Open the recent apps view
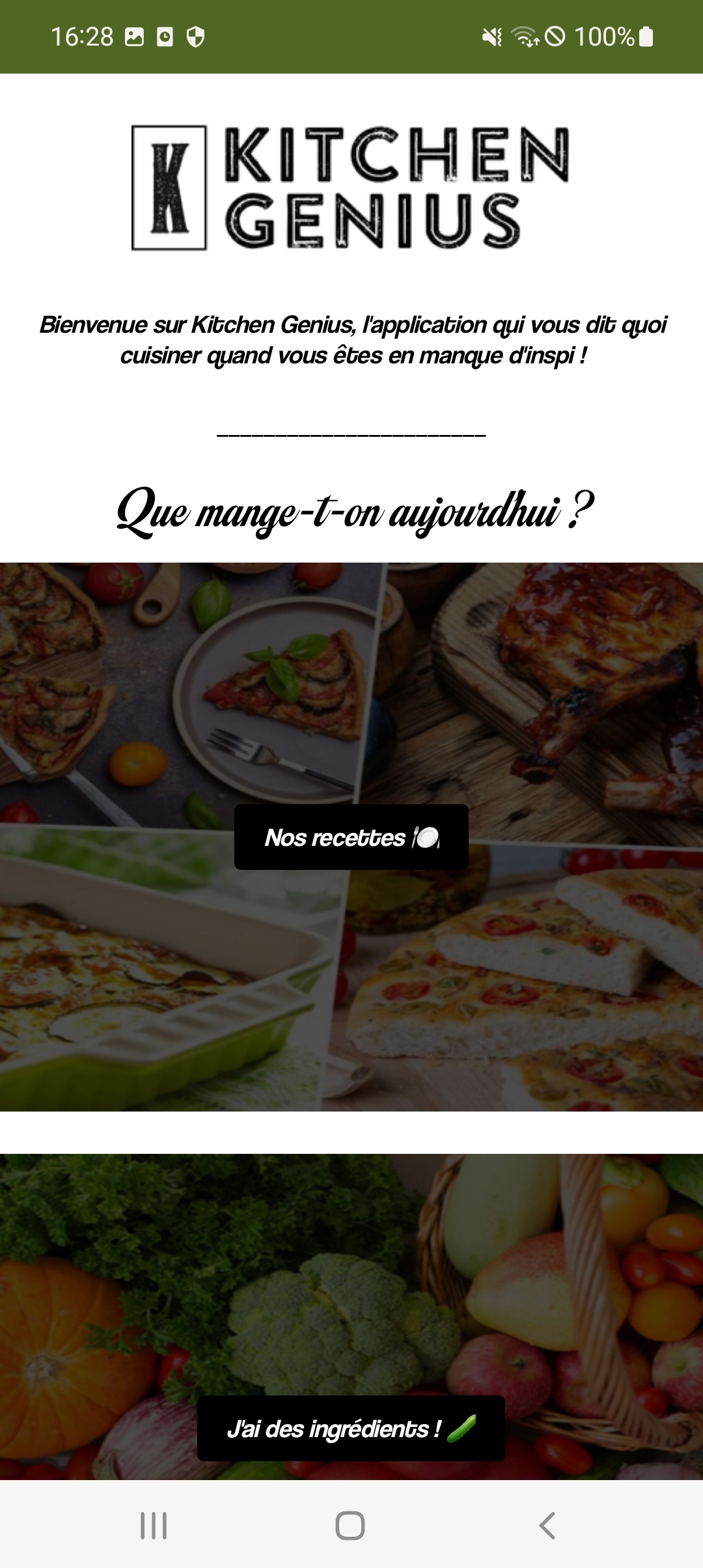703x1568 pixels. coord(154,1525)
